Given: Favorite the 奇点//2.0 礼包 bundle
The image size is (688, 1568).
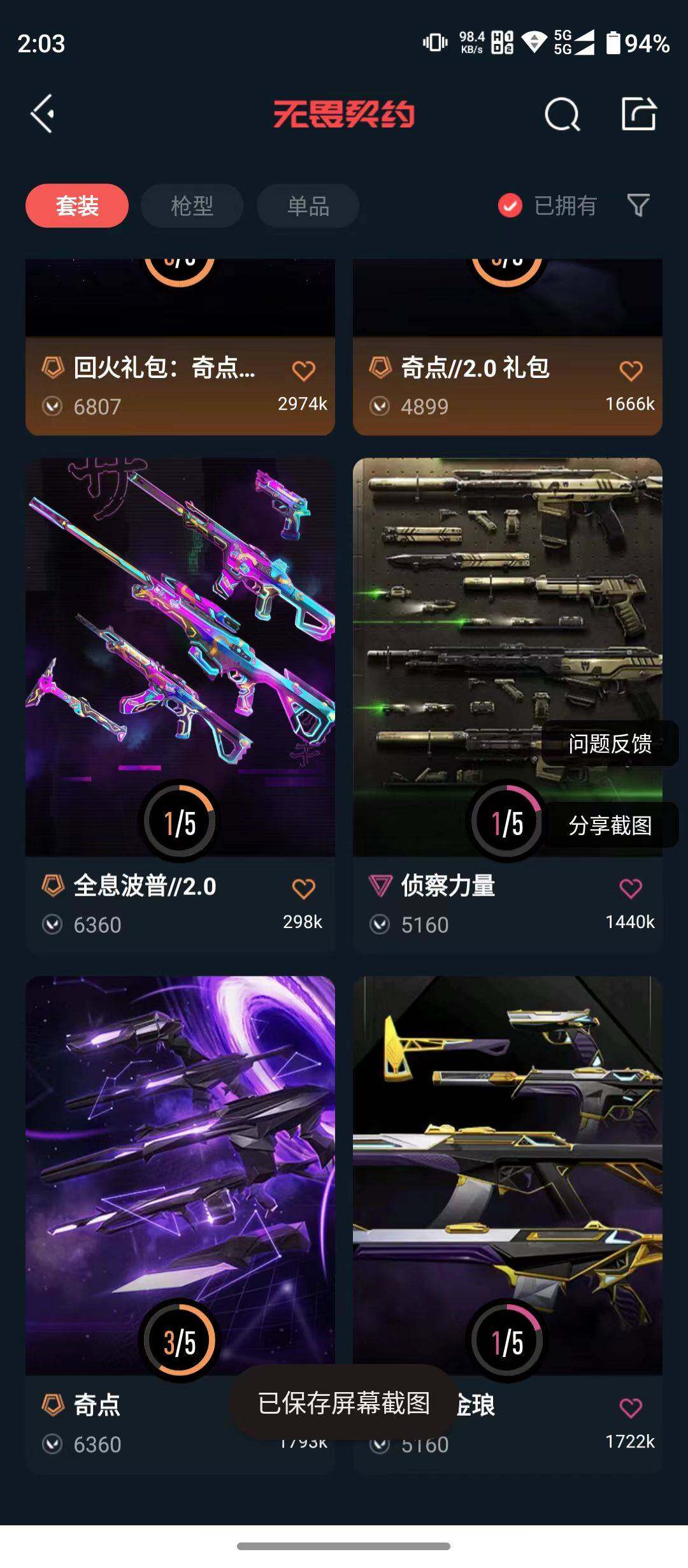Looking at the screenshot, I should pos(631,370).
